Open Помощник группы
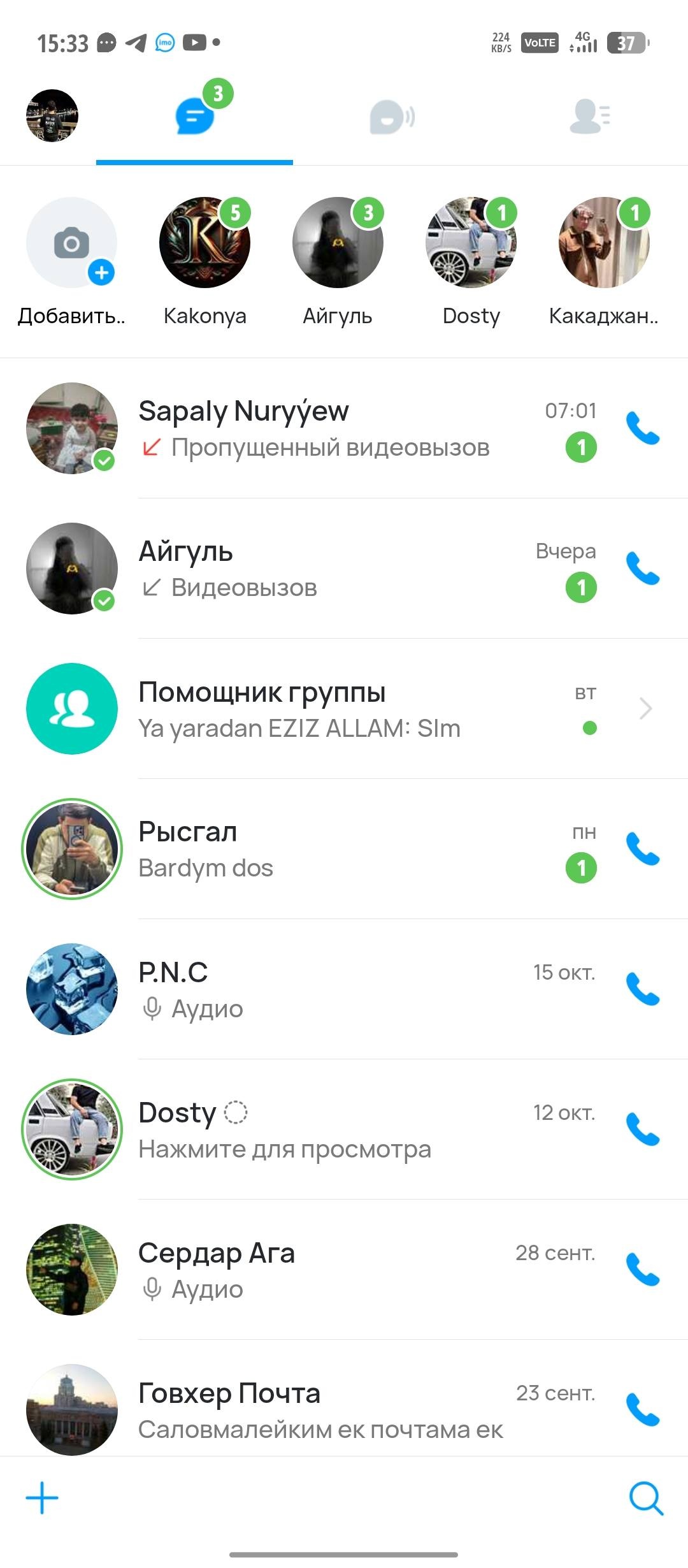Screen dimensions: 688x1568 (x=331, y=709)
